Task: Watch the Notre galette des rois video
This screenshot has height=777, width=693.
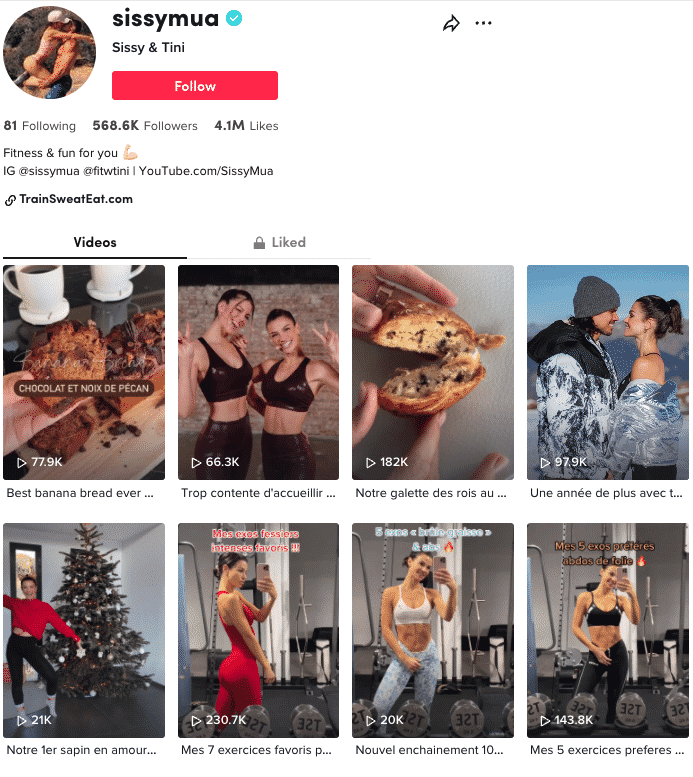Action: tap(432, 372)
